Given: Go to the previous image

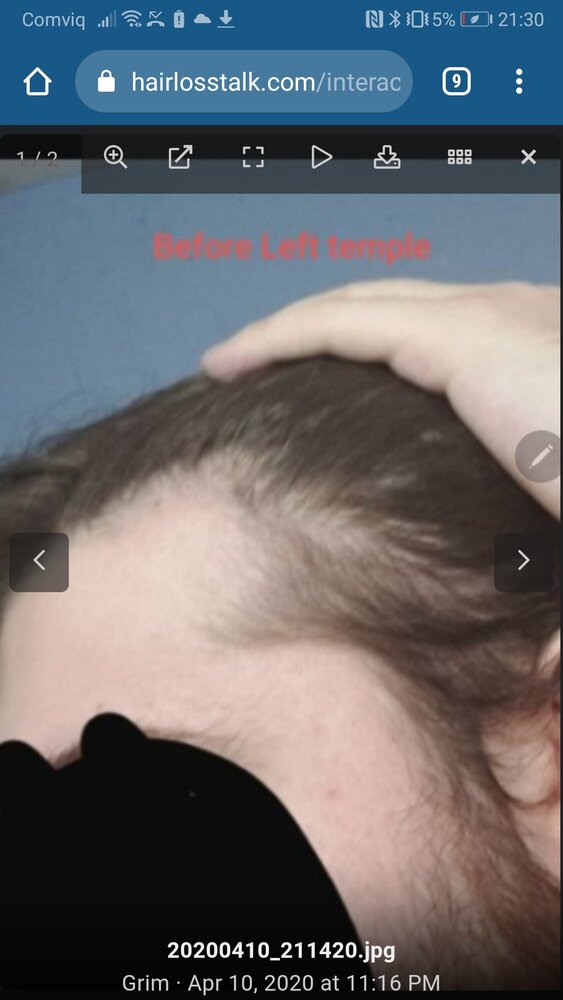Looking at the screenshot, I should coord(39,562).
